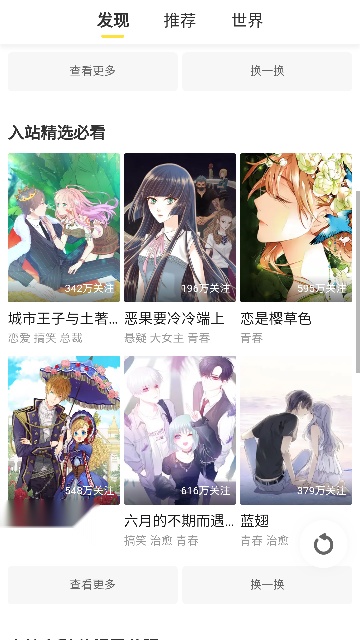This screenshot has height=640, width=360.
Task: Tap 换一换 above 入站精选必看
Action: [267, 71]
